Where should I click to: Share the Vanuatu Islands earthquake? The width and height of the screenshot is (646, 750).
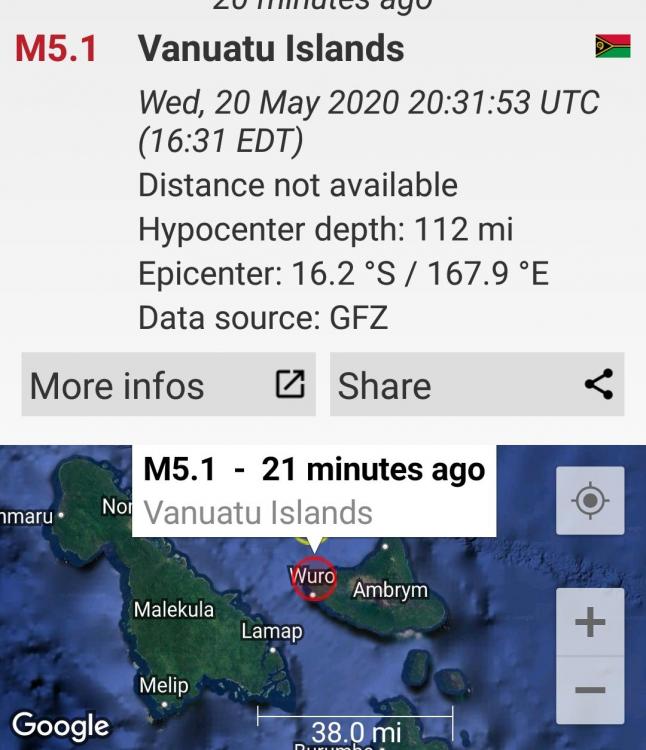point(477,385)
